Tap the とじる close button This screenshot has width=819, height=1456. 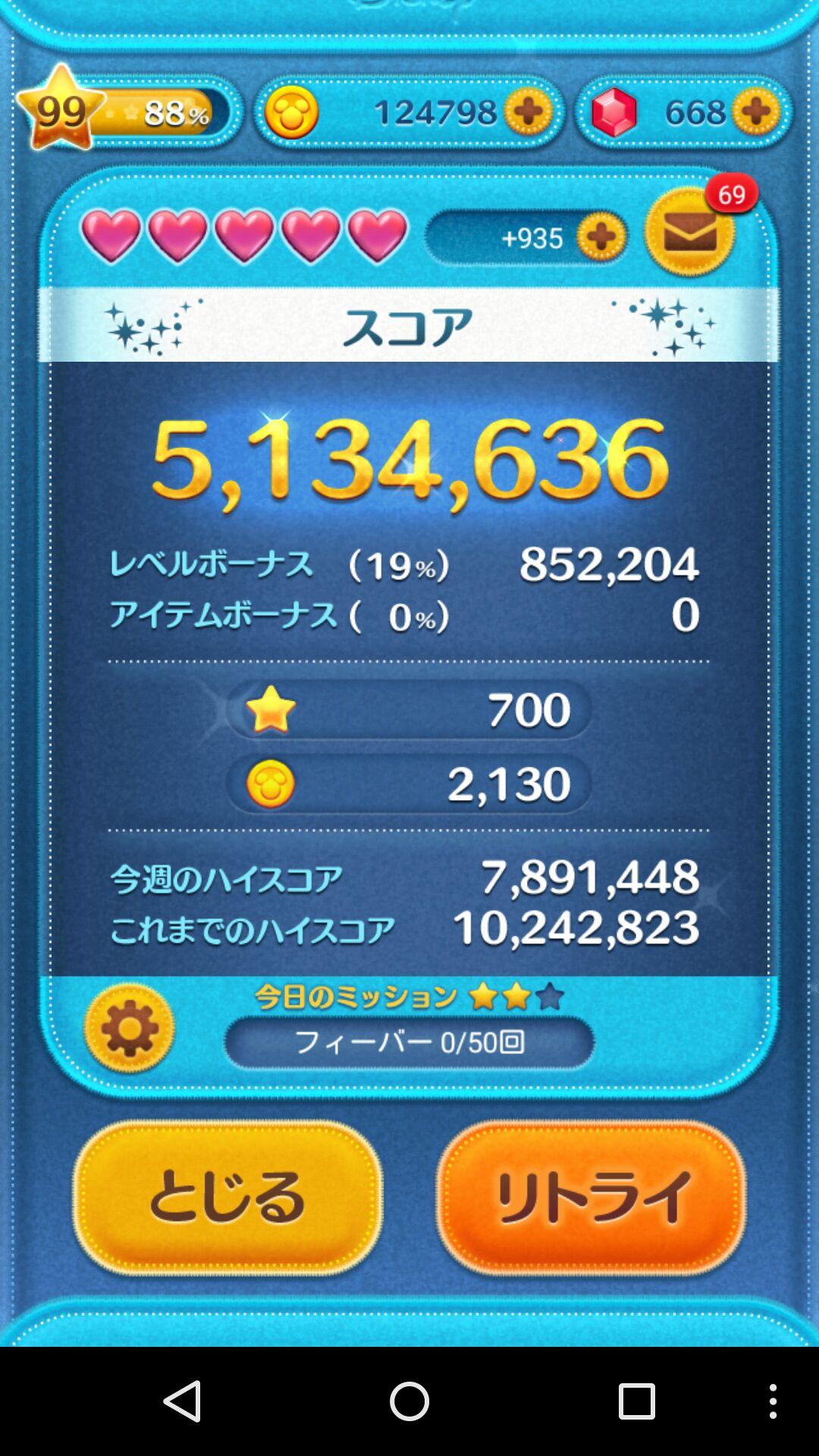(x=227, y=1199)
